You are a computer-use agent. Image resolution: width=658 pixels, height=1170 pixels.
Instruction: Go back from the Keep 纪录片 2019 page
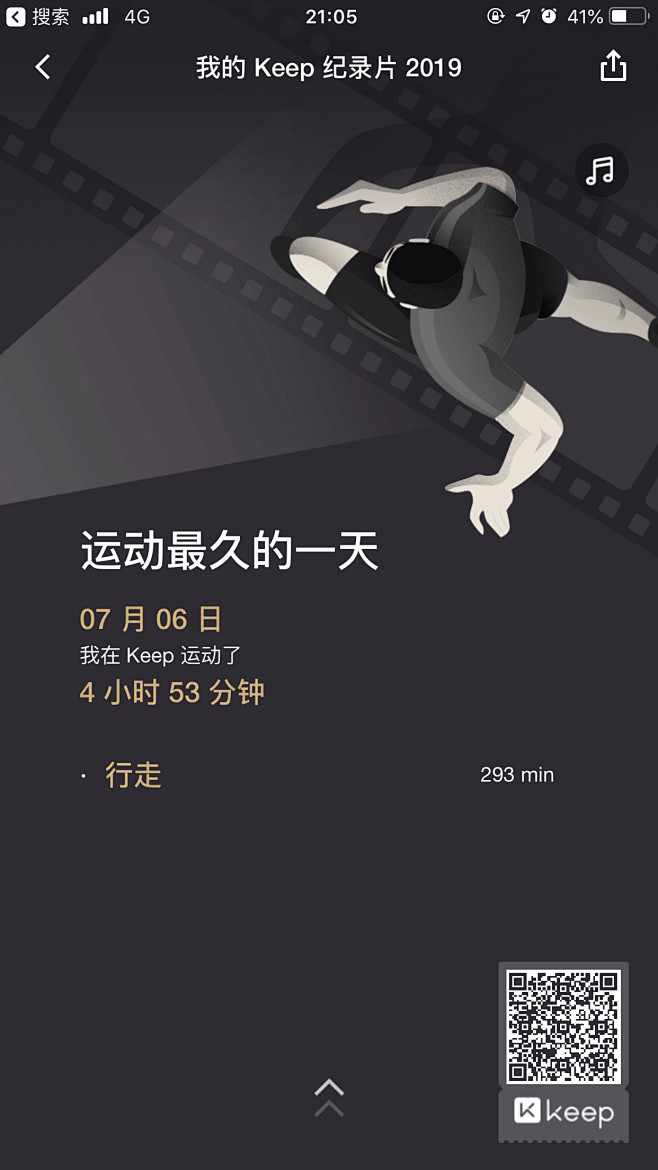point(42,67)
